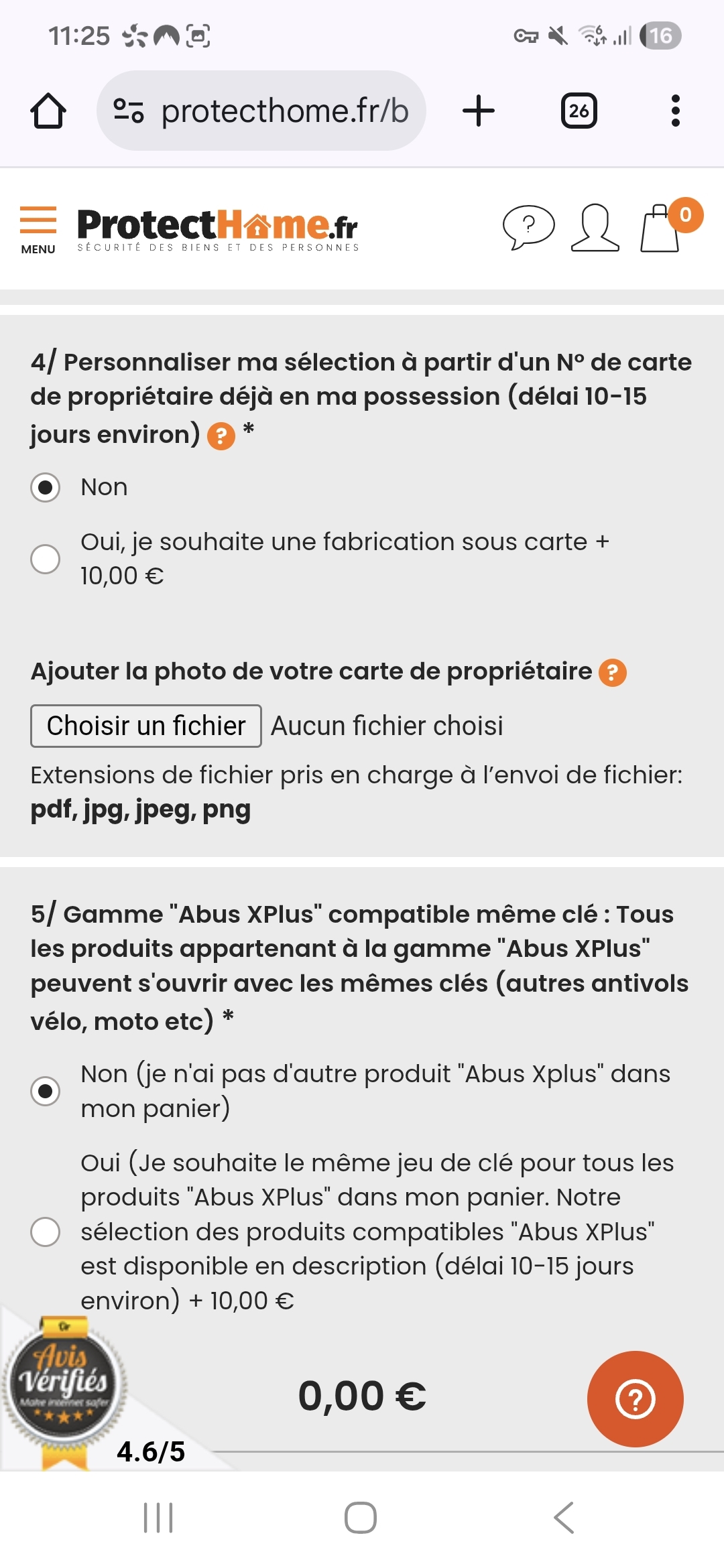Image resolution: width=724 pixels, height=1568 pixels.
Task: Open the shopping cart bag
Action: pos(661,228)
